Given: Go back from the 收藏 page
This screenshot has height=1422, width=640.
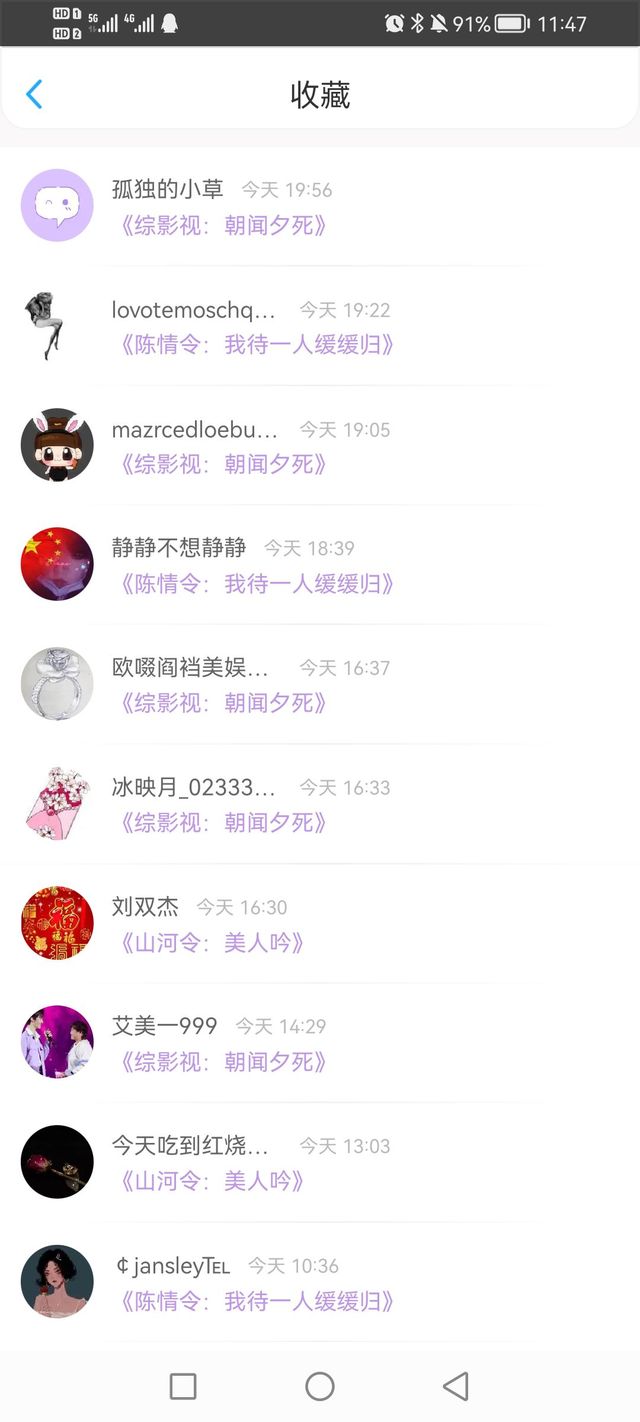Looking at the screenshot, I should point(34,95).
